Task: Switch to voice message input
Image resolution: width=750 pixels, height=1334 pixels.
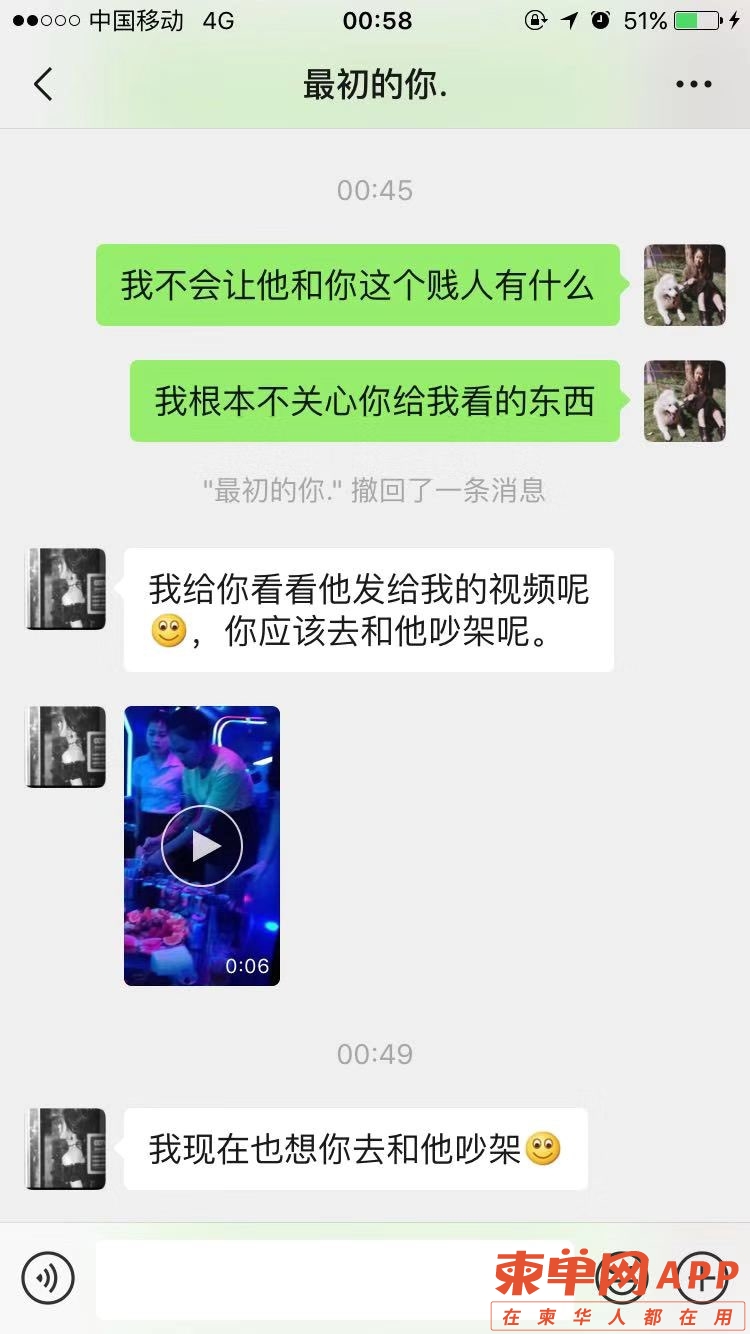Action: [x=48, y=1277]
